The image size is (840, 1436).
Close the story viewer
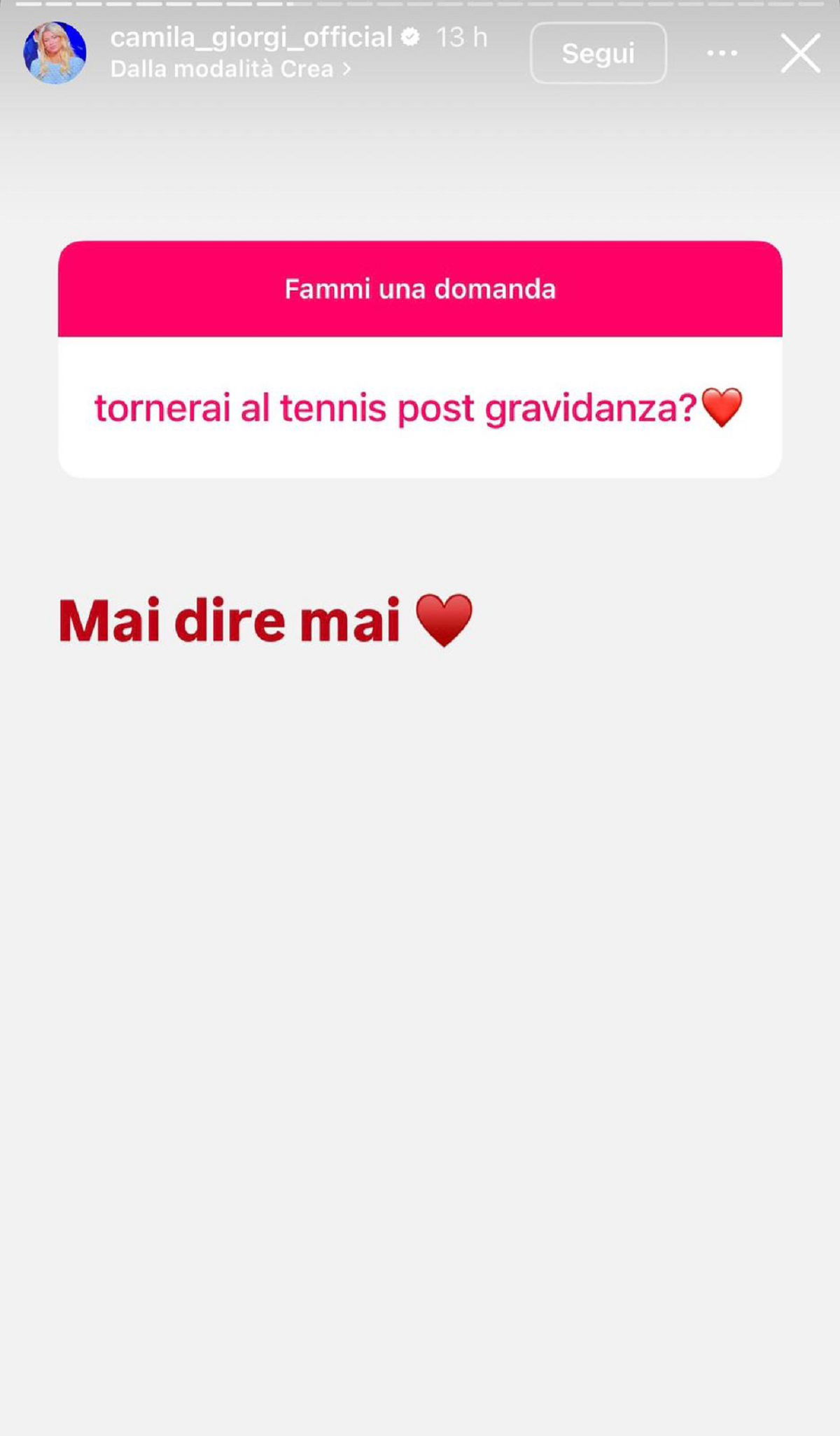(x=800, y=54)
